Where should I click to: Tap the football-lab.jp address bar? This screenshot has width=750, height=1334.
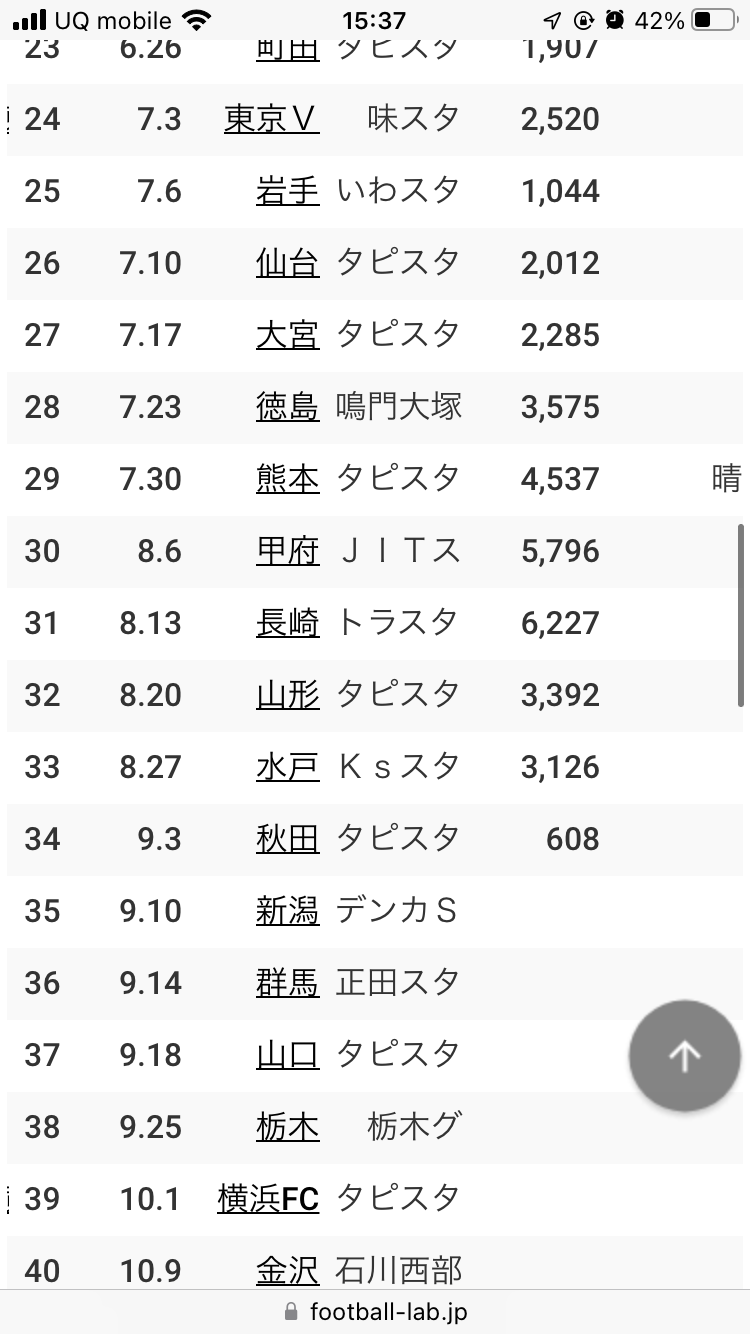click(x=375, y=1311)
